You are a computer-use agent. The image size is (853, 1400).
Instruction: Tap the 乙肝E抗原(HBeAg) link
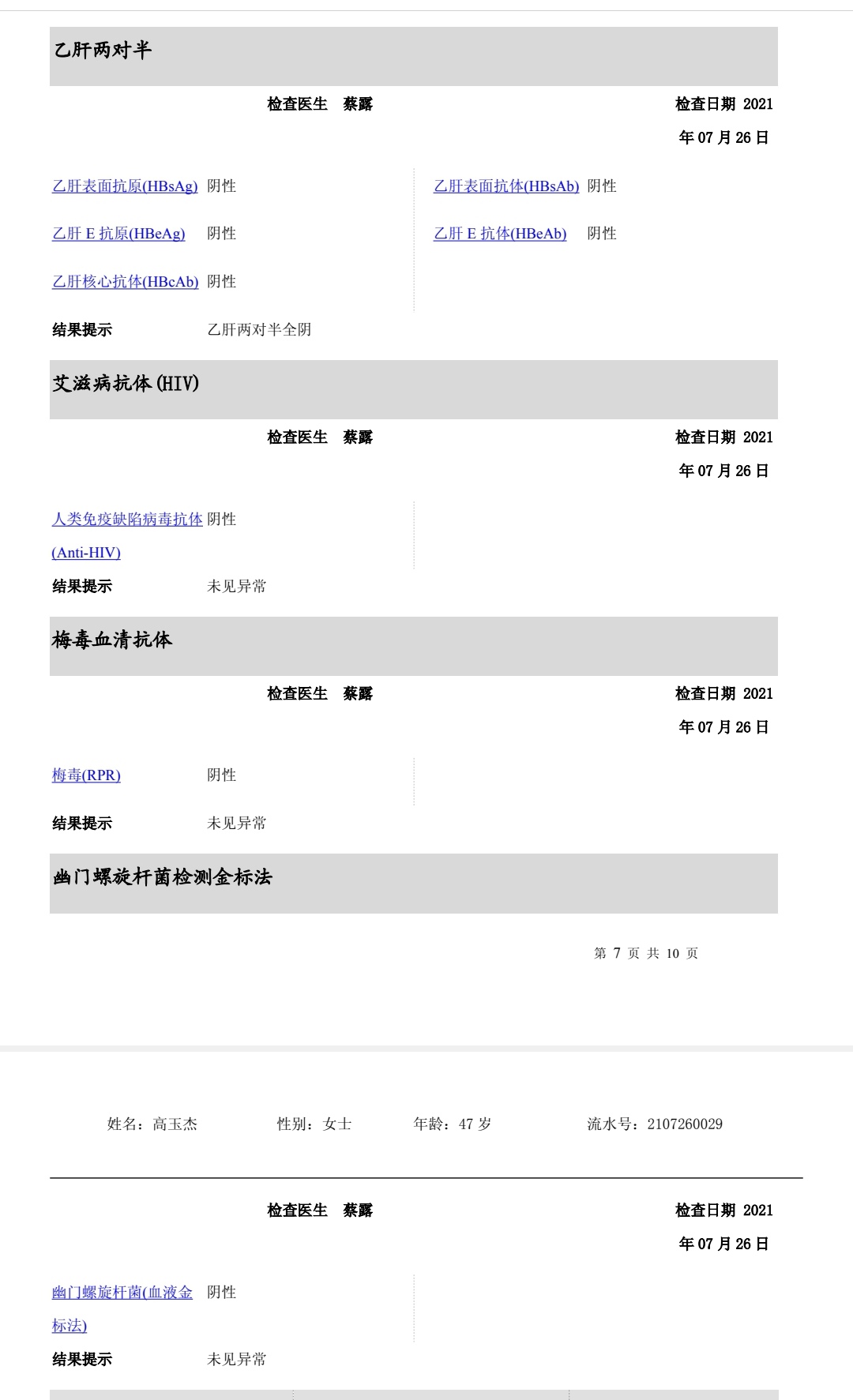pyautogui.click(x=118, y=234)
